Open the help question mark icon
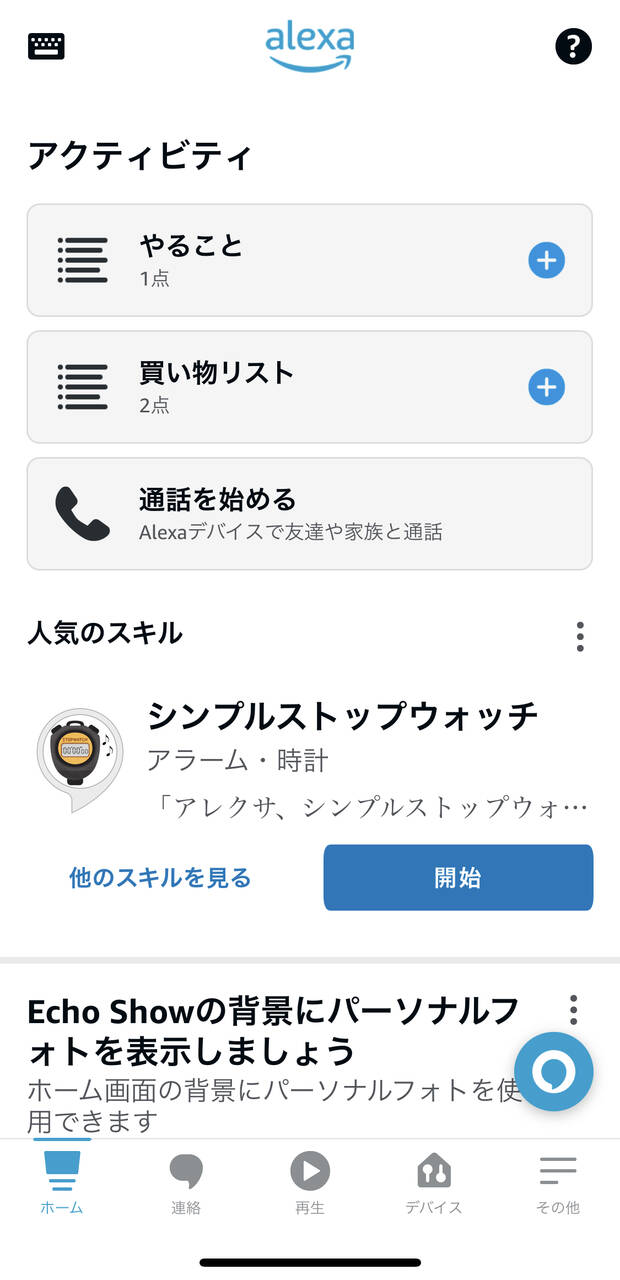 [573, 46]
